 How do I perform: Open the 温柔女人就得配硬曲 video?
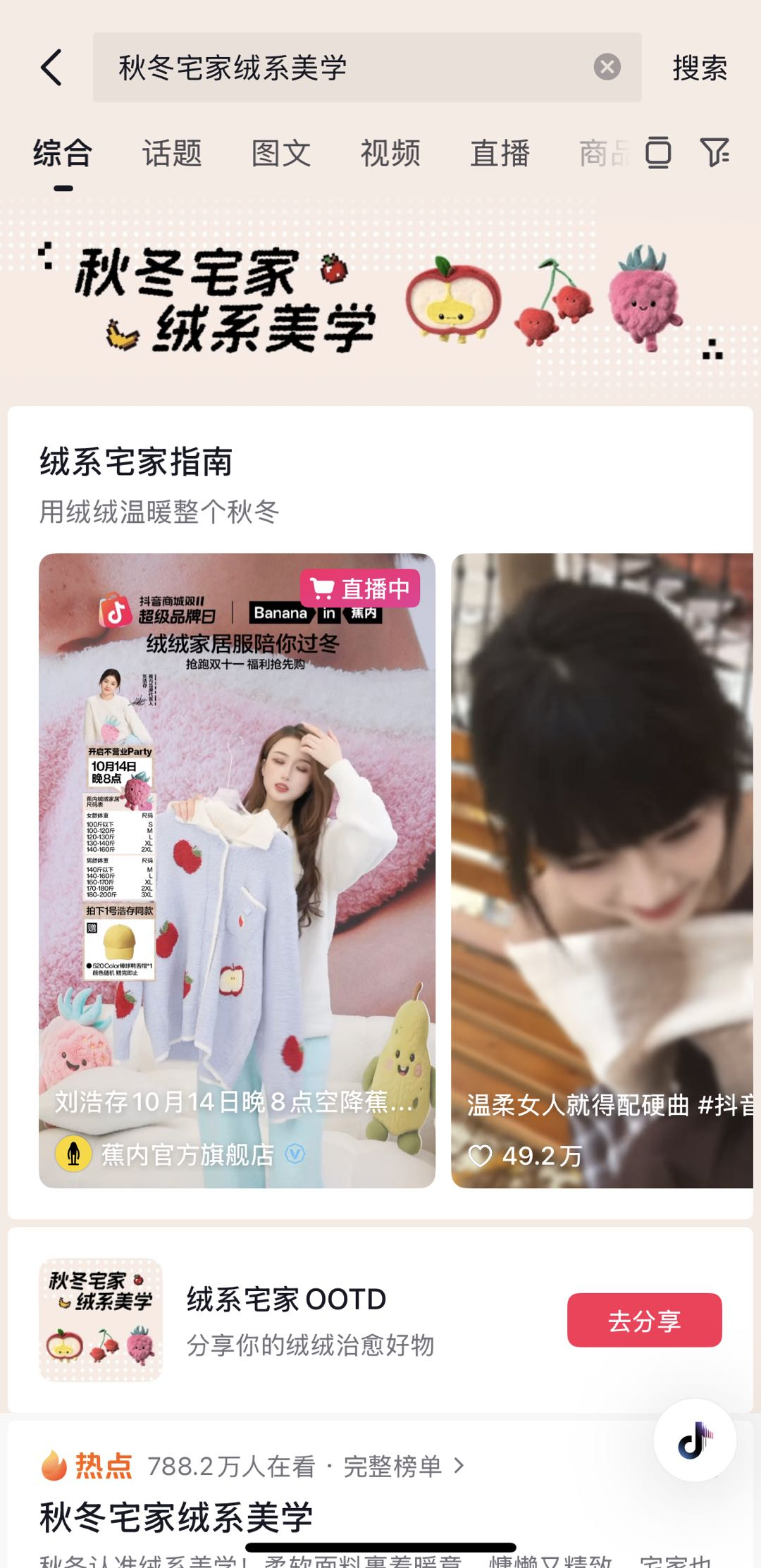point(602,870)
